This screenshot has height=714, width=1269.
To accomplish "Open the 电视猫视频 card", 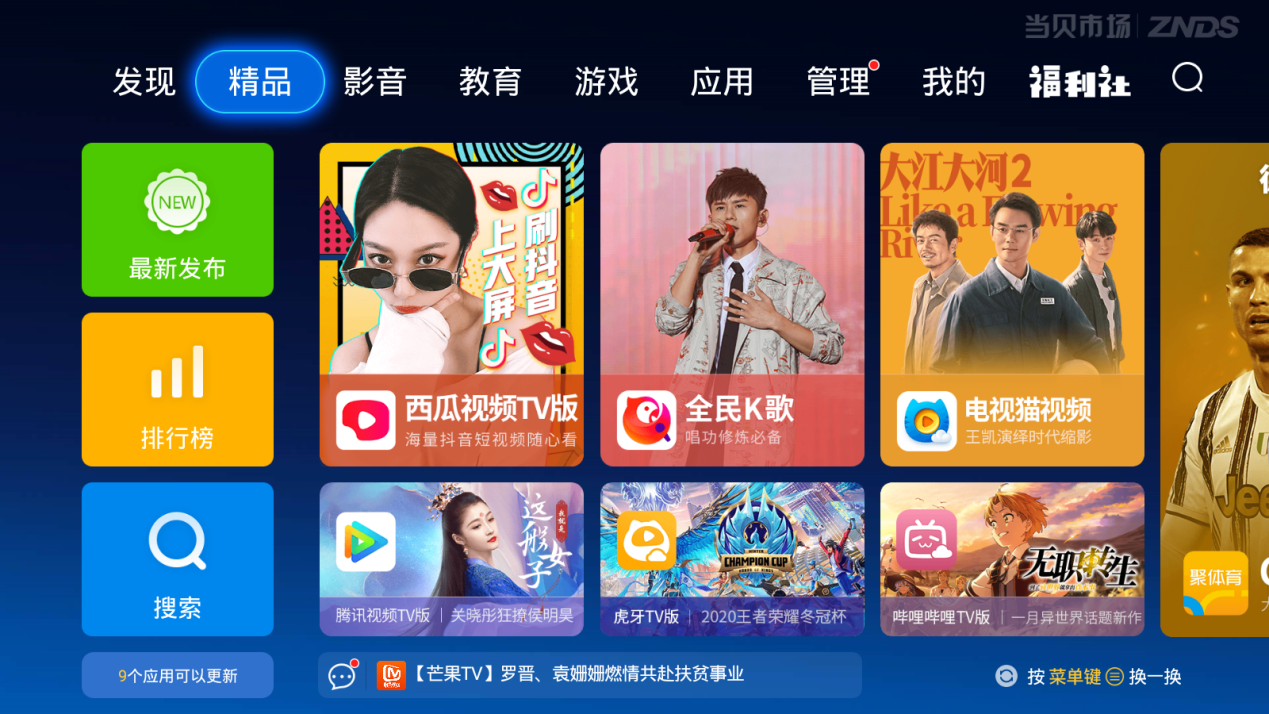I will coord(1012,304).
